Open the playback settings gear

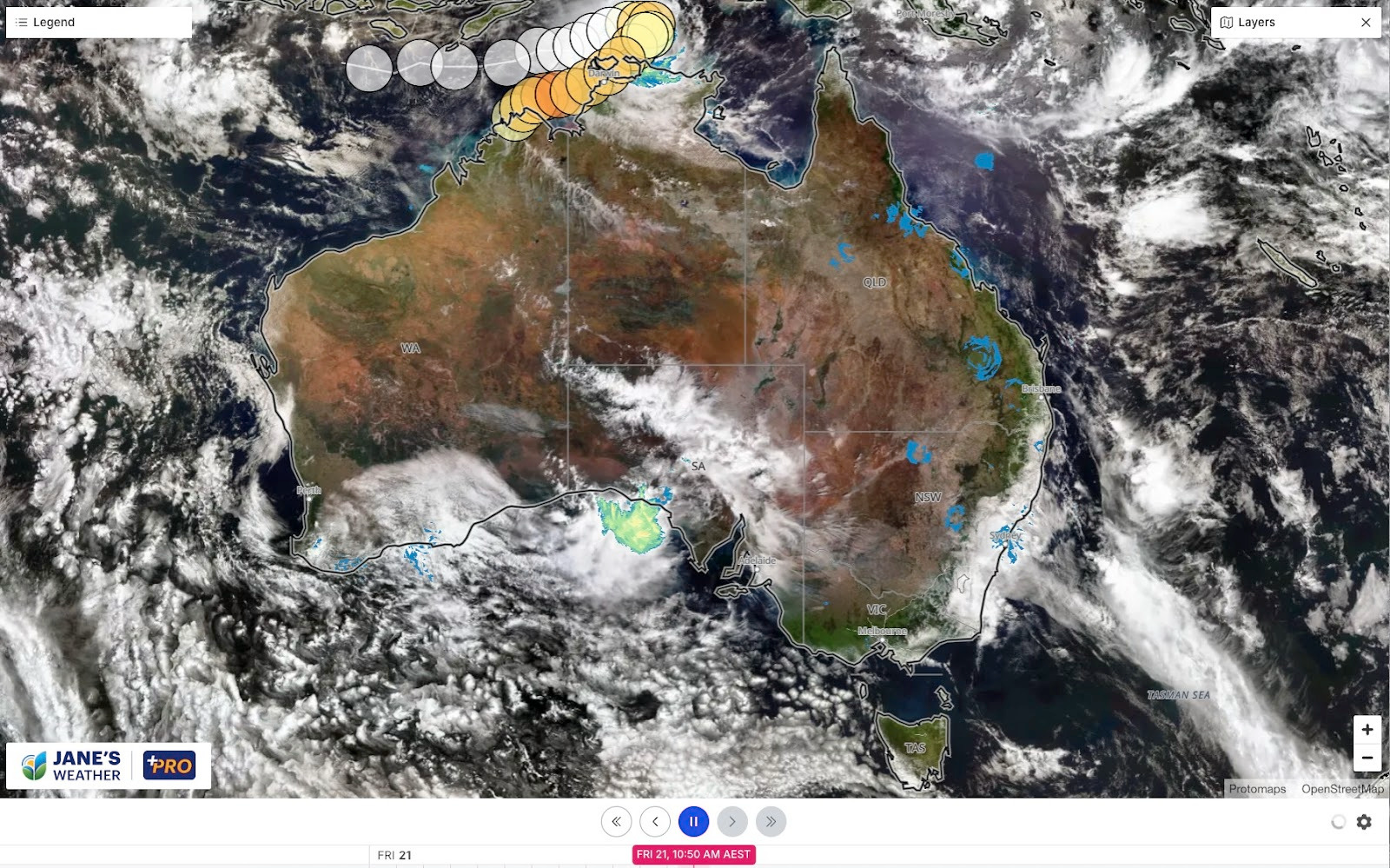[x=1364, y=821]
